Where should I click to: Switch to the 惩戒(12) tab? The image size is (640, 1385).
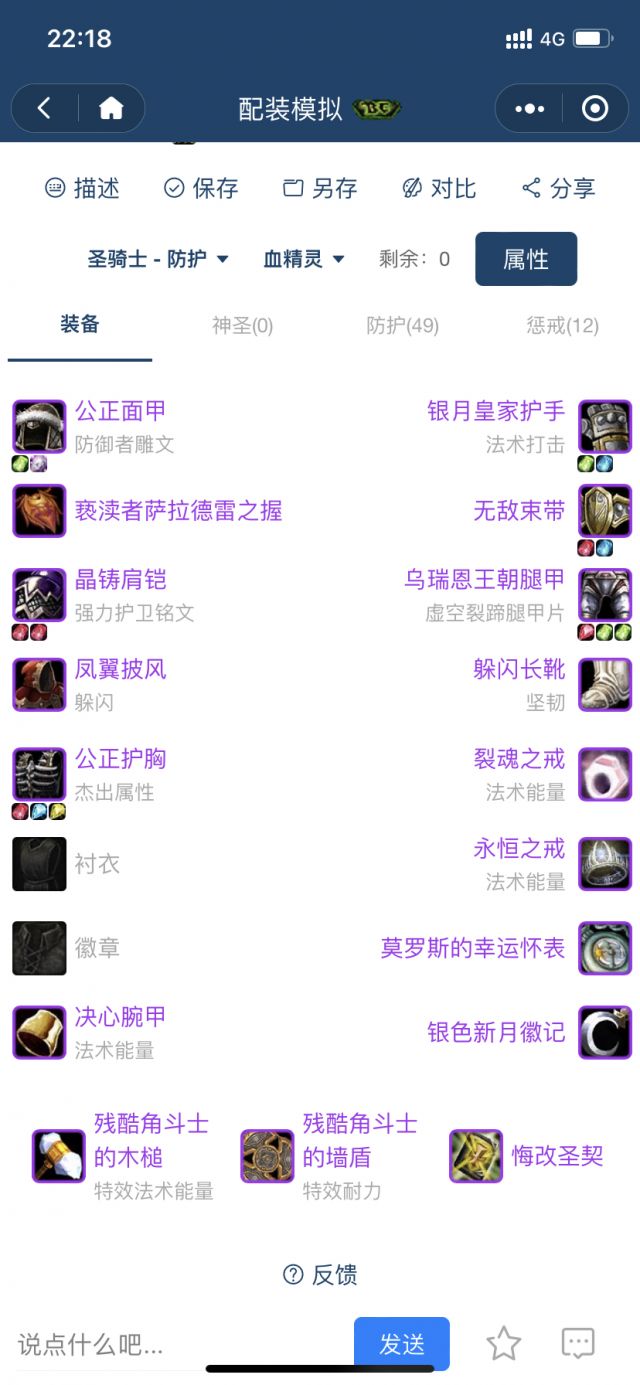[x=562, y=325]
